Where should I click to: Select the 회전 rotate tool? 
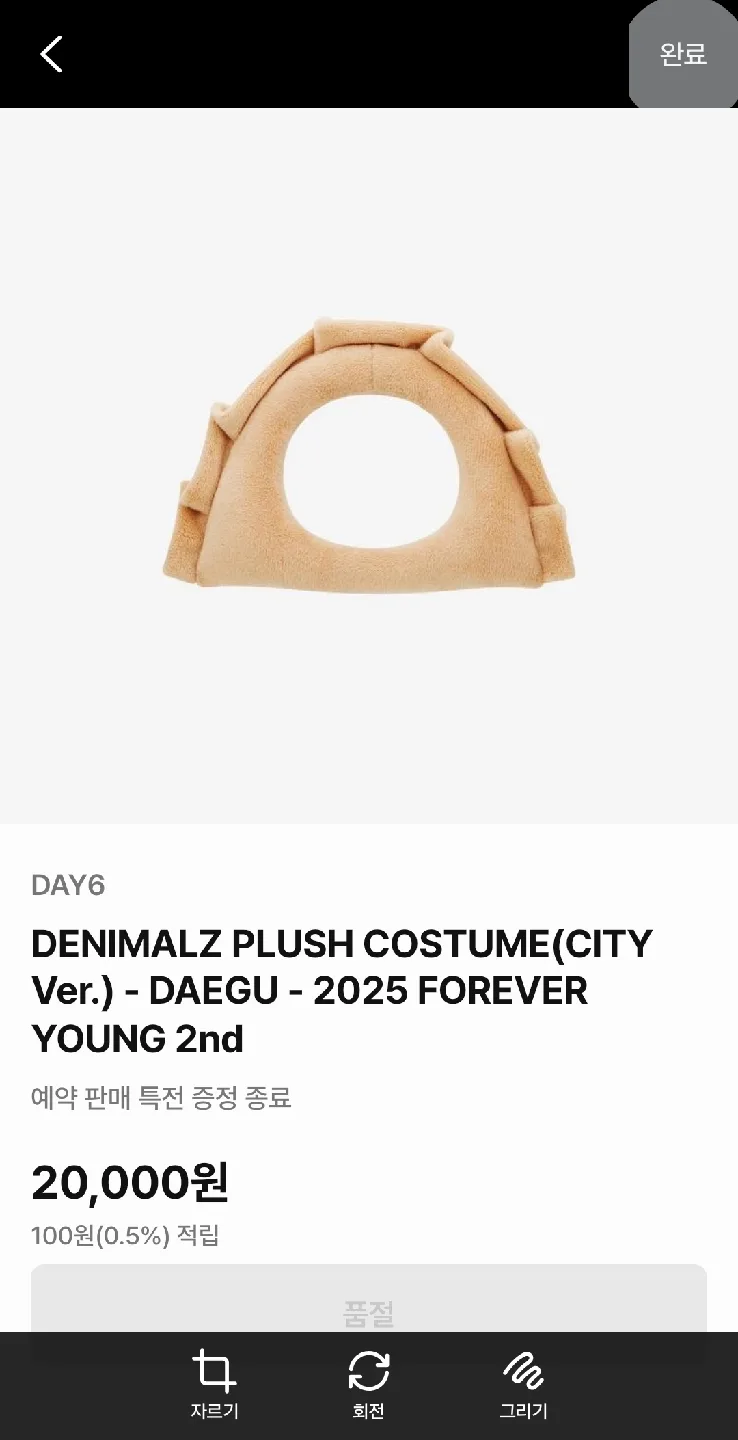tap(368, 1383)
